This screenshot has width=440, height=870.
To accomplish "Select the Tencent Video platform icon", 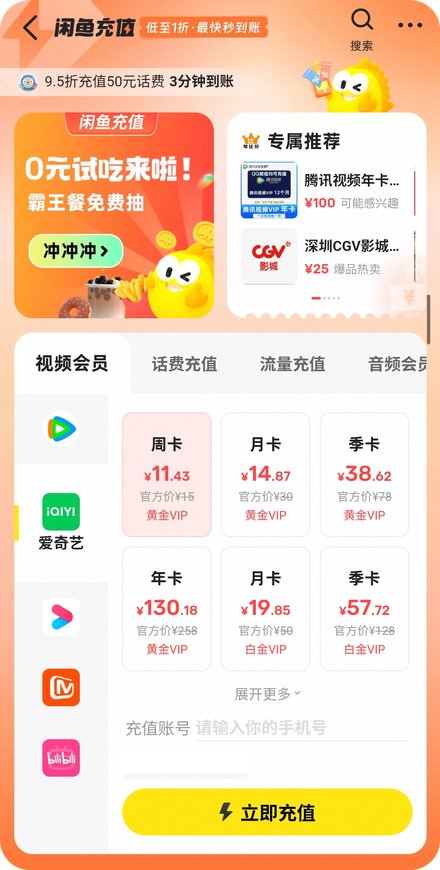I will point(61,429).
